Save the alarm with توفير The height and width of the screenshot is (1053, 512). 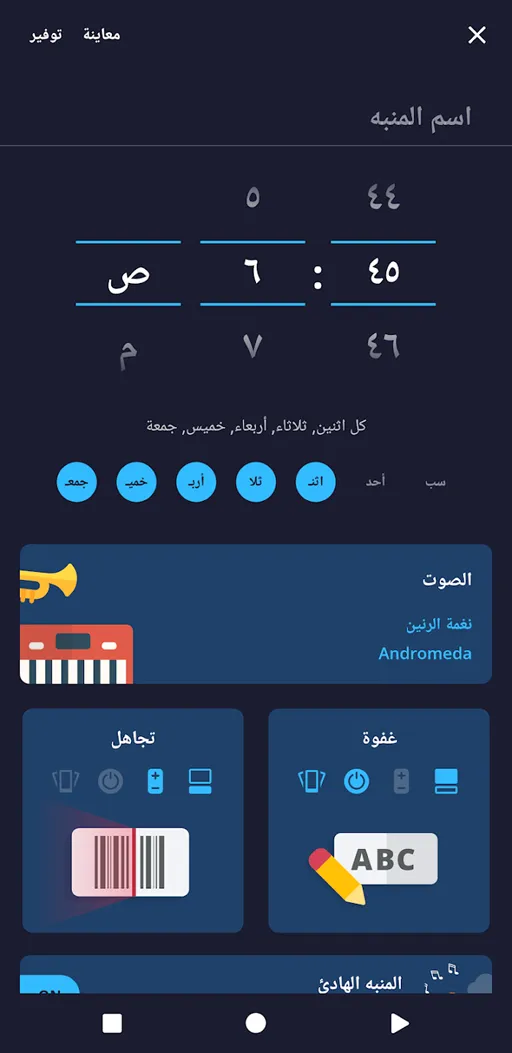(x=46, y=35)
